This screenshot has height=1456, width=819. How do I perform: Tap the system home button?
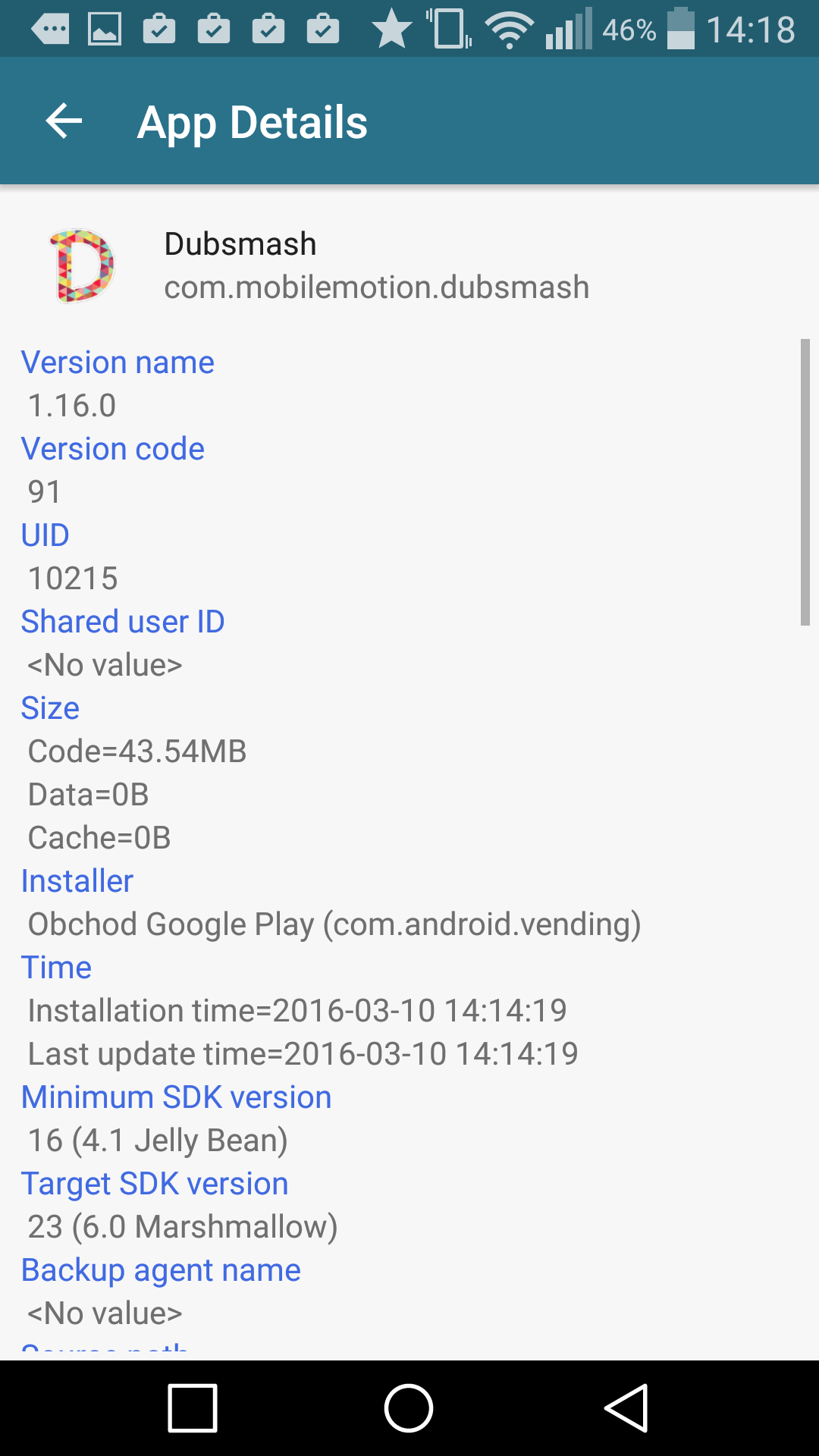pyautogui.click(x=409, y=1408)
